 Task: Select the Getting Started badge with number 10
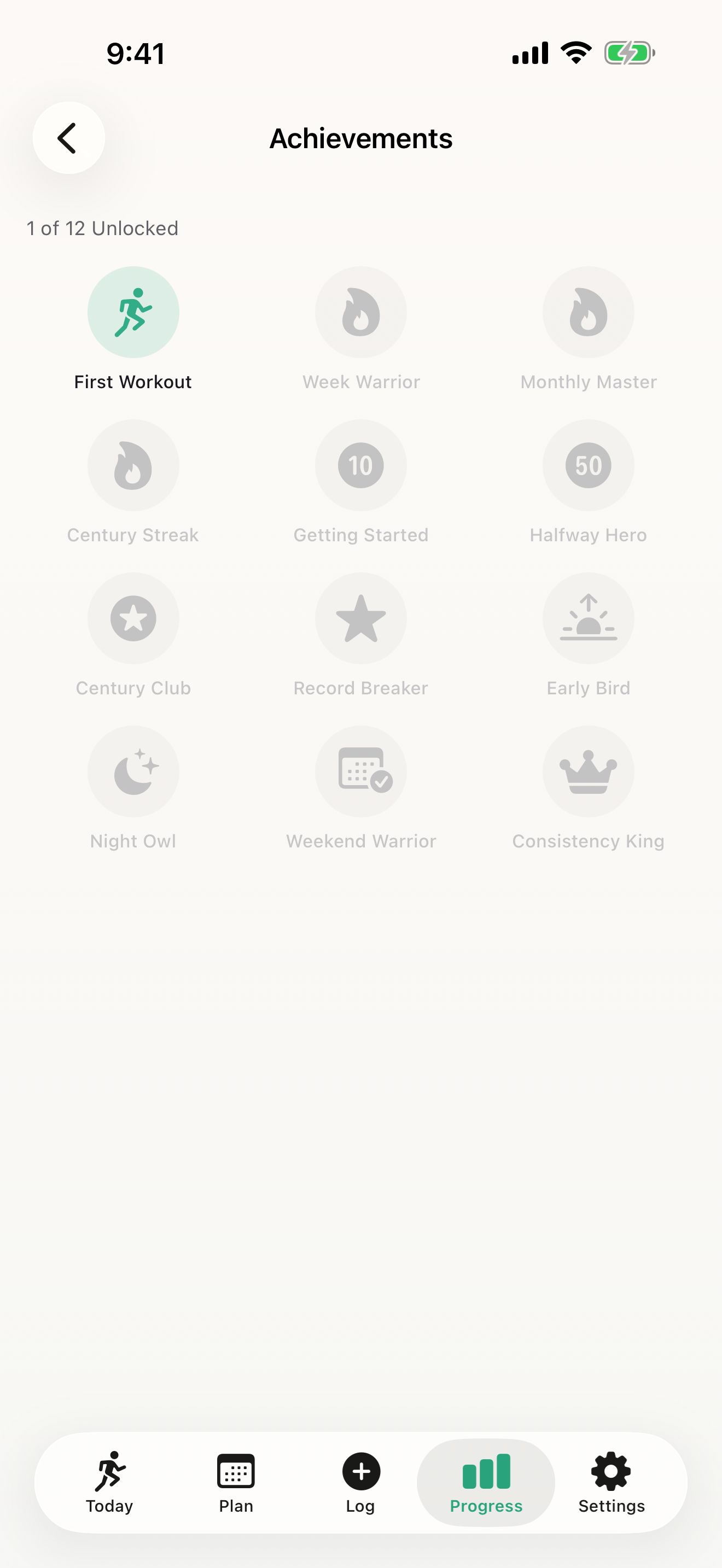[x=360, y=465]
